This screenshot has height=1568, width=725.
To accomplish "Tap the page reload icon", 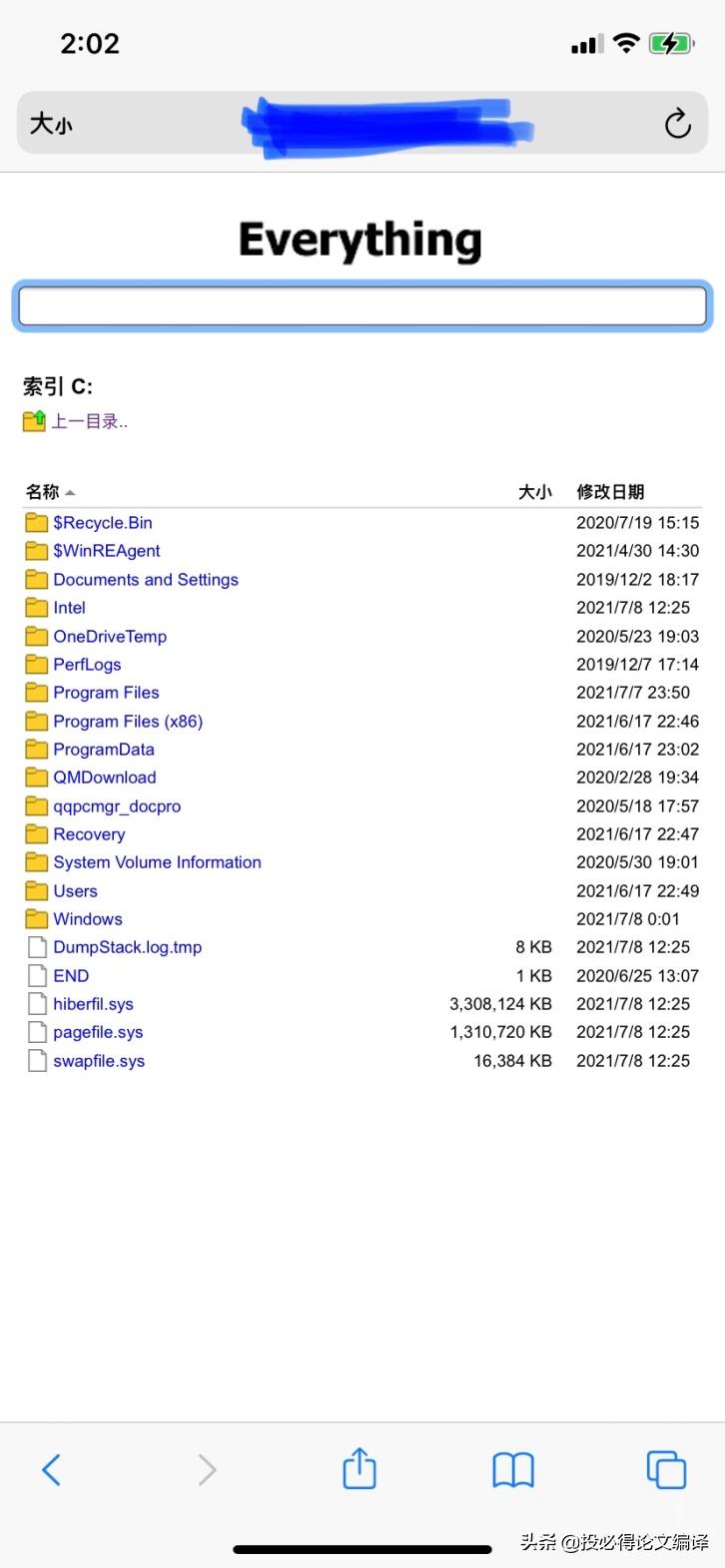I will point(677,124).
